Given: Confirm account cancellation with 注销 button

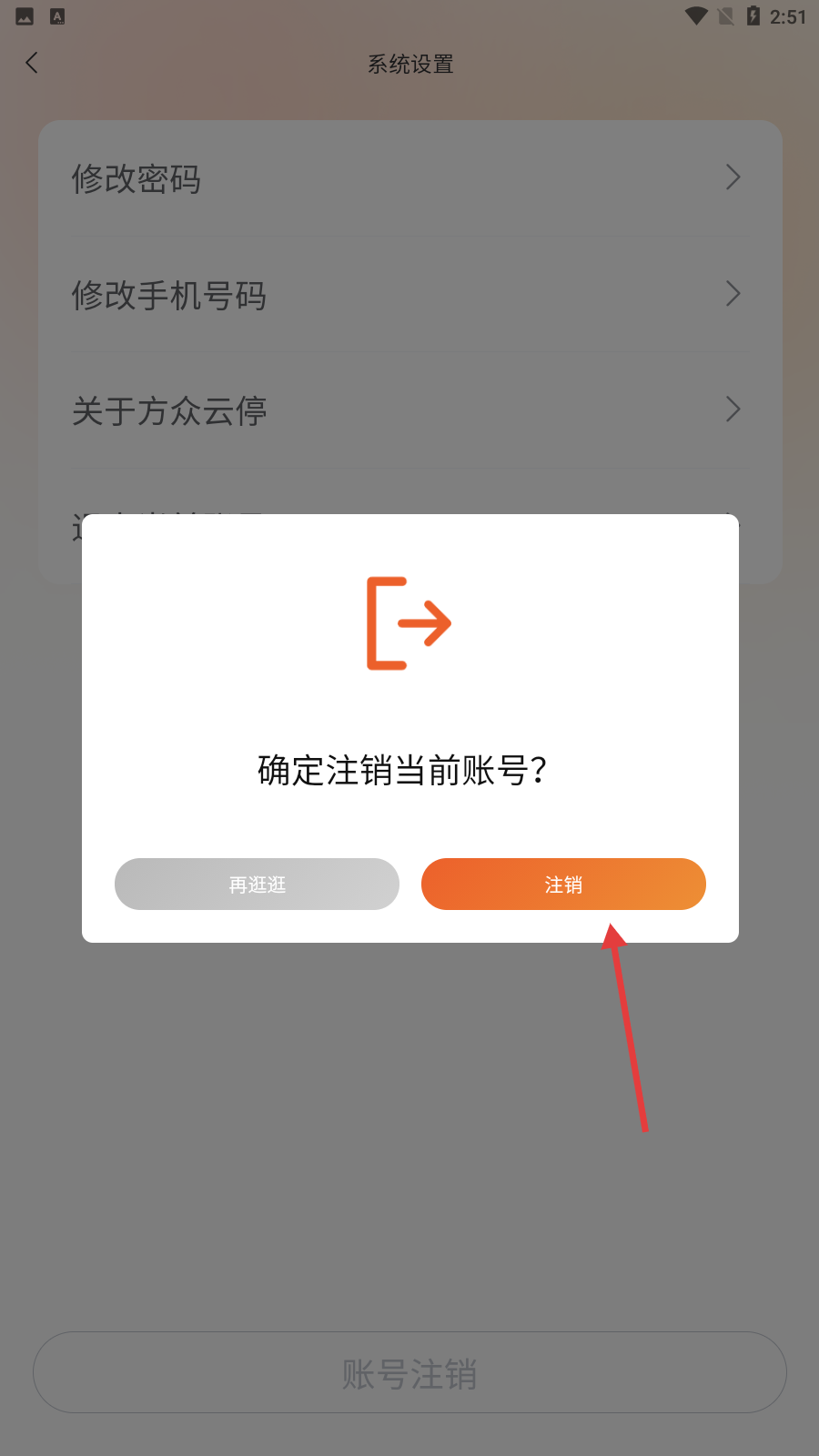Looking at the screenshot, I should [x=563, y=884].
